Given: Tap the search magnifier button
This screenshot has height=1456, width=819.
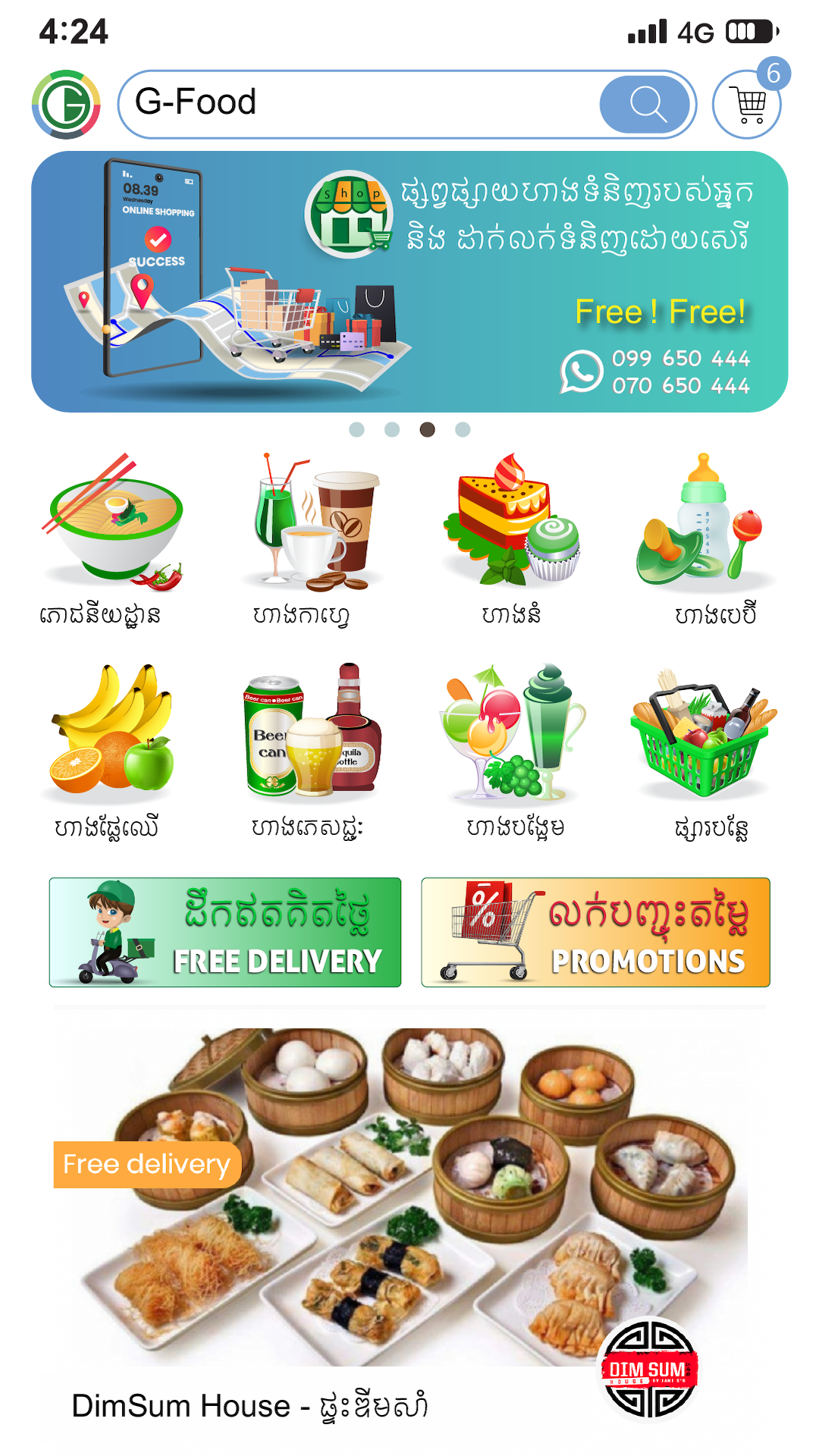Looking at the screenshot, I should tap(648, 105).
